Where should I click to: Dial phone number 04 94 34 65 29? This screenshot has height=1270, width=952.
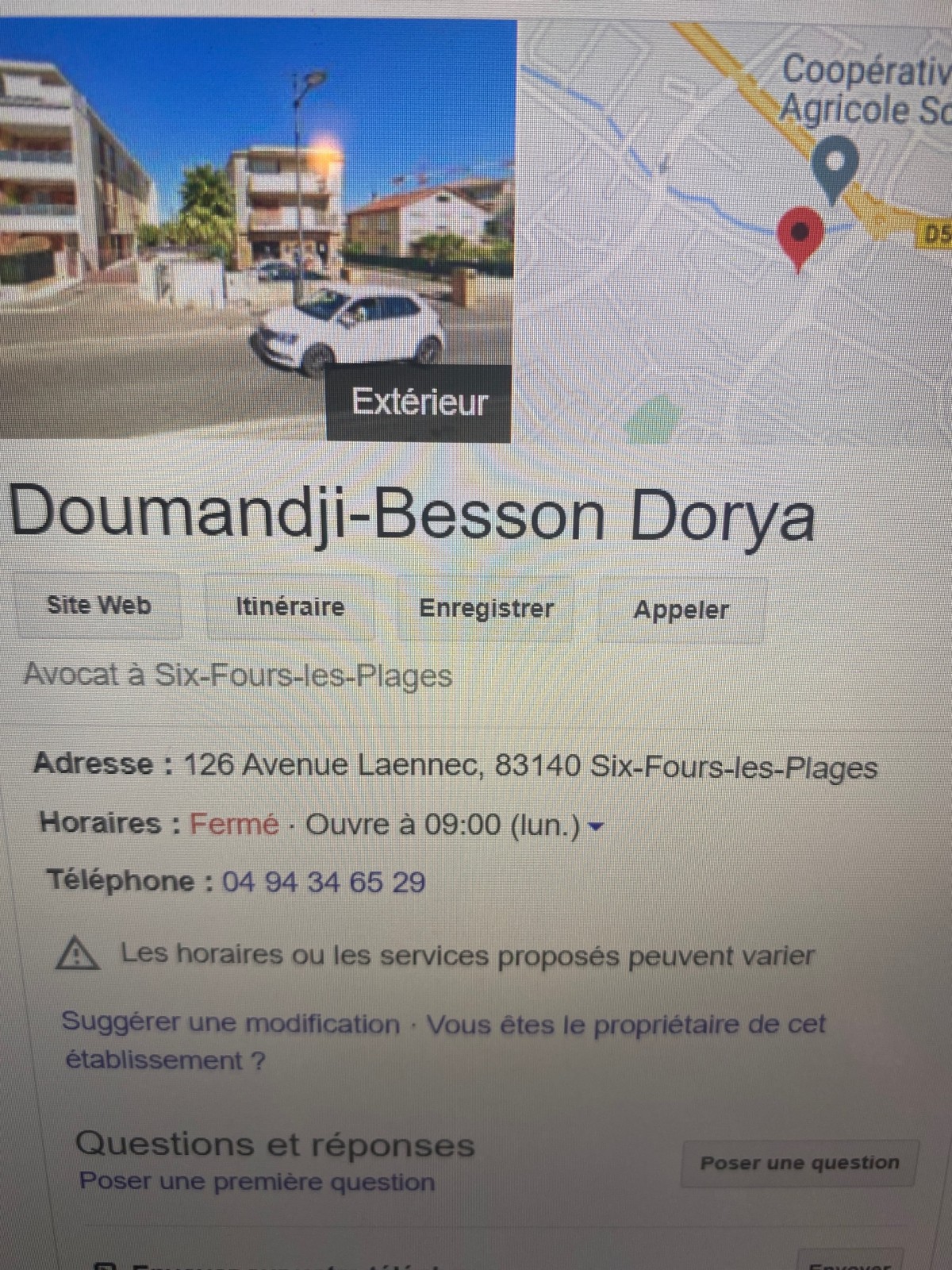[x=323, y=882]
